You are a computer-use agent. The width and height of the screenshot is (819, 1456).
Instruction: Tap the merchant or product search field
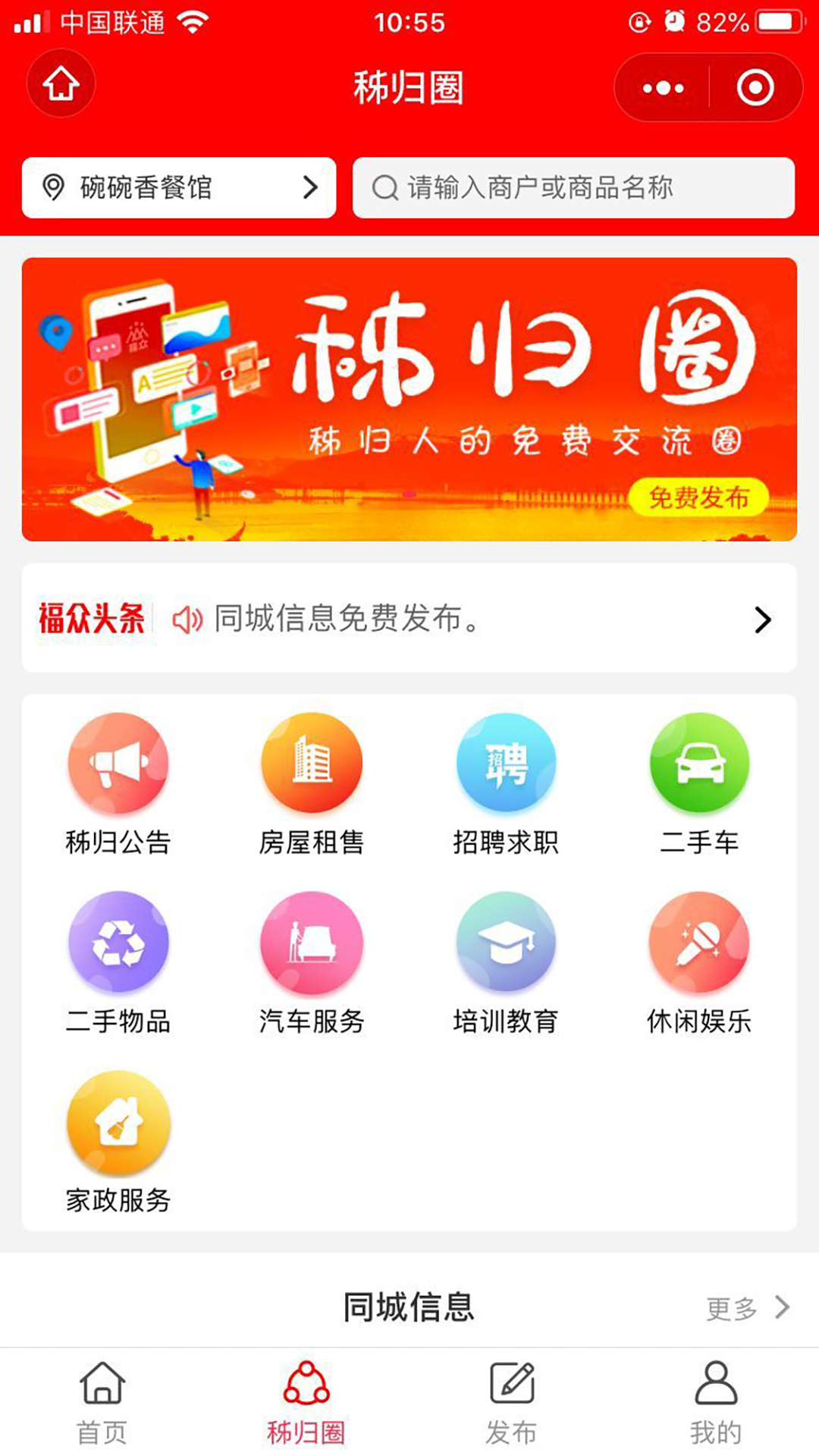[x=573, y=187]
